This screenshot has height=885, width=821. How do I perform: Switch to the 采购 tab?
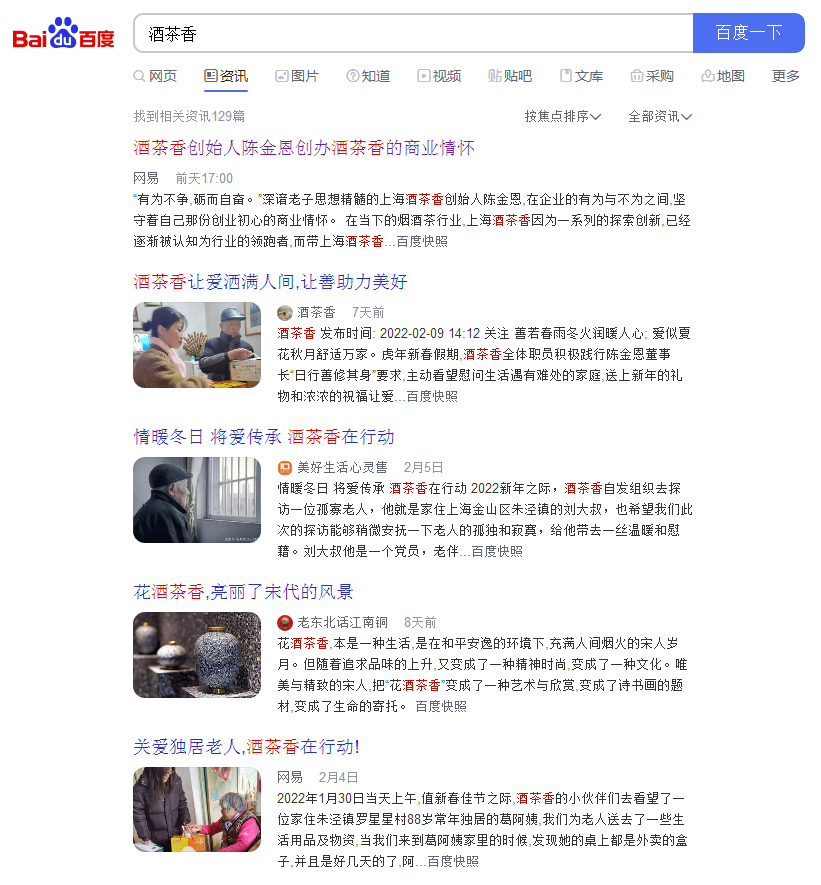pyautogui.click(x=652, y=76)
